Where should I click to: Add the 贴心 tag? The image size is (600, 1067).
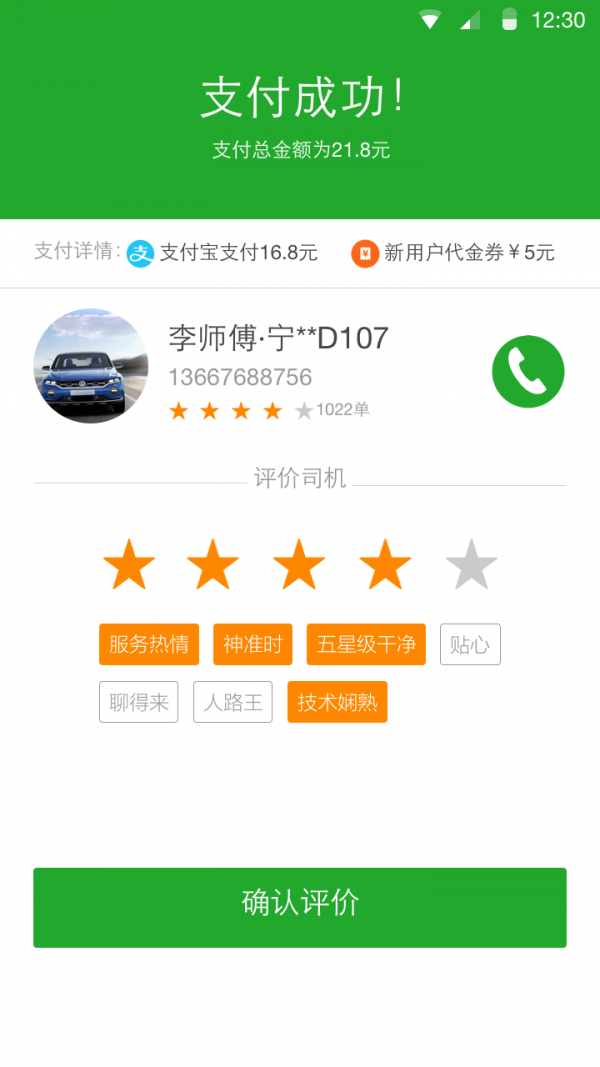(x=470, y=645)
